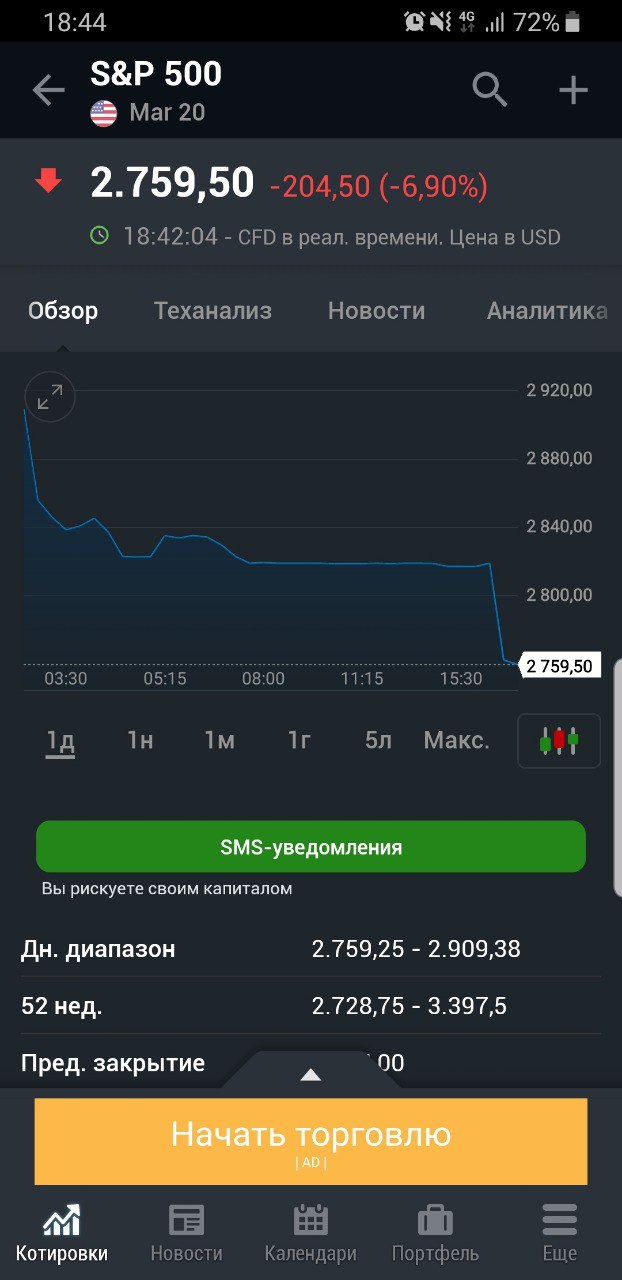Select the 1н chart range
Viewport: 622px width, 1280px height.
coord(140,741)
